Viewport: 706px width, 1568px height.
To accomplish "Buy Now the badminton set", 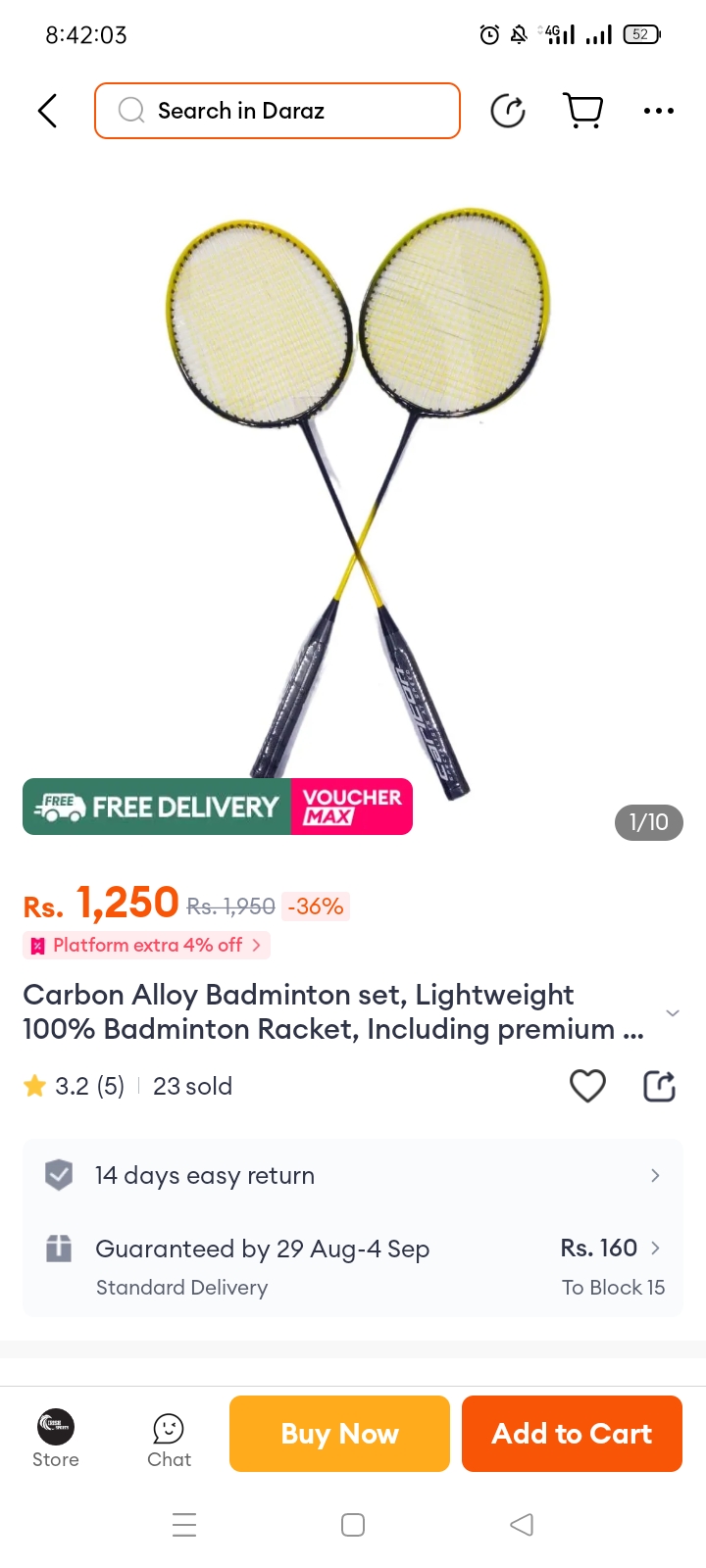I will pyautogui.click(x=339, y=1434).
